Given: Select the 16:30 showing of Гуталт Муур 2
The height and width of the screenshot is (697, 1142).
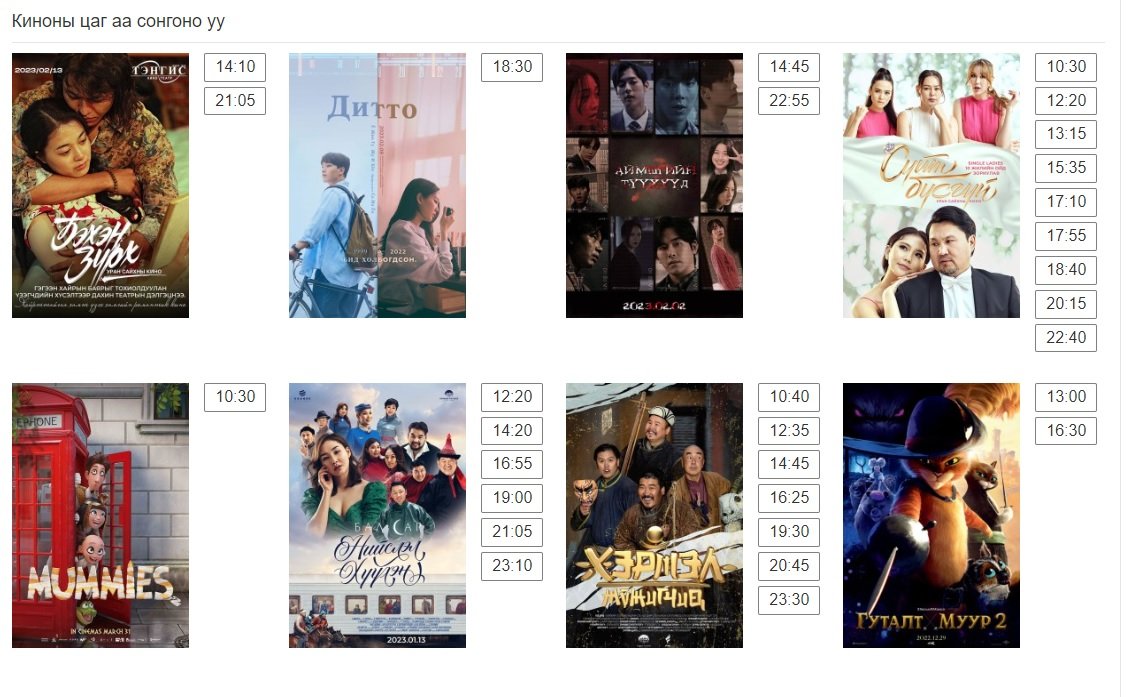Looking at the screenshot, I should (1066, 431).
